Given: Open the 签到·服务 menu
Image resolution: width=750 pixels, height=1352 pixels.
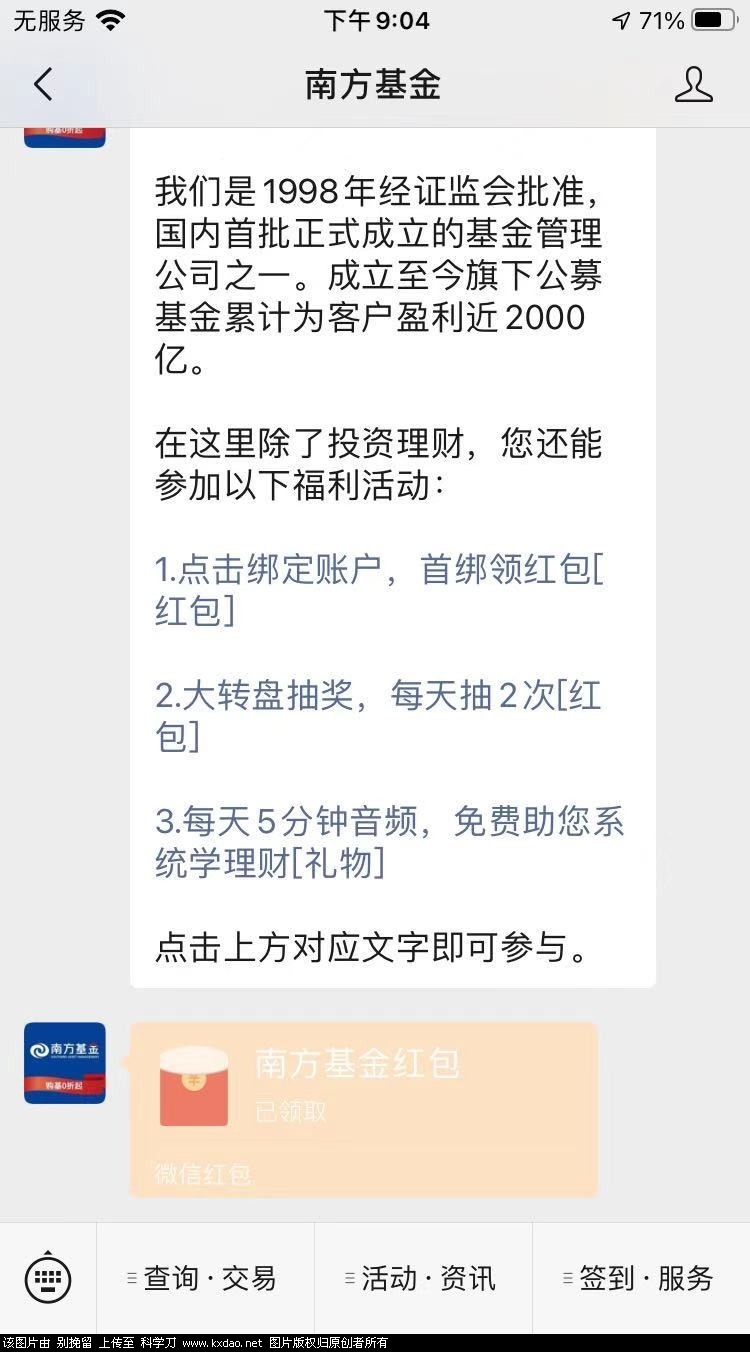Looking at the screenshot, I should (x=641, y=1278).
